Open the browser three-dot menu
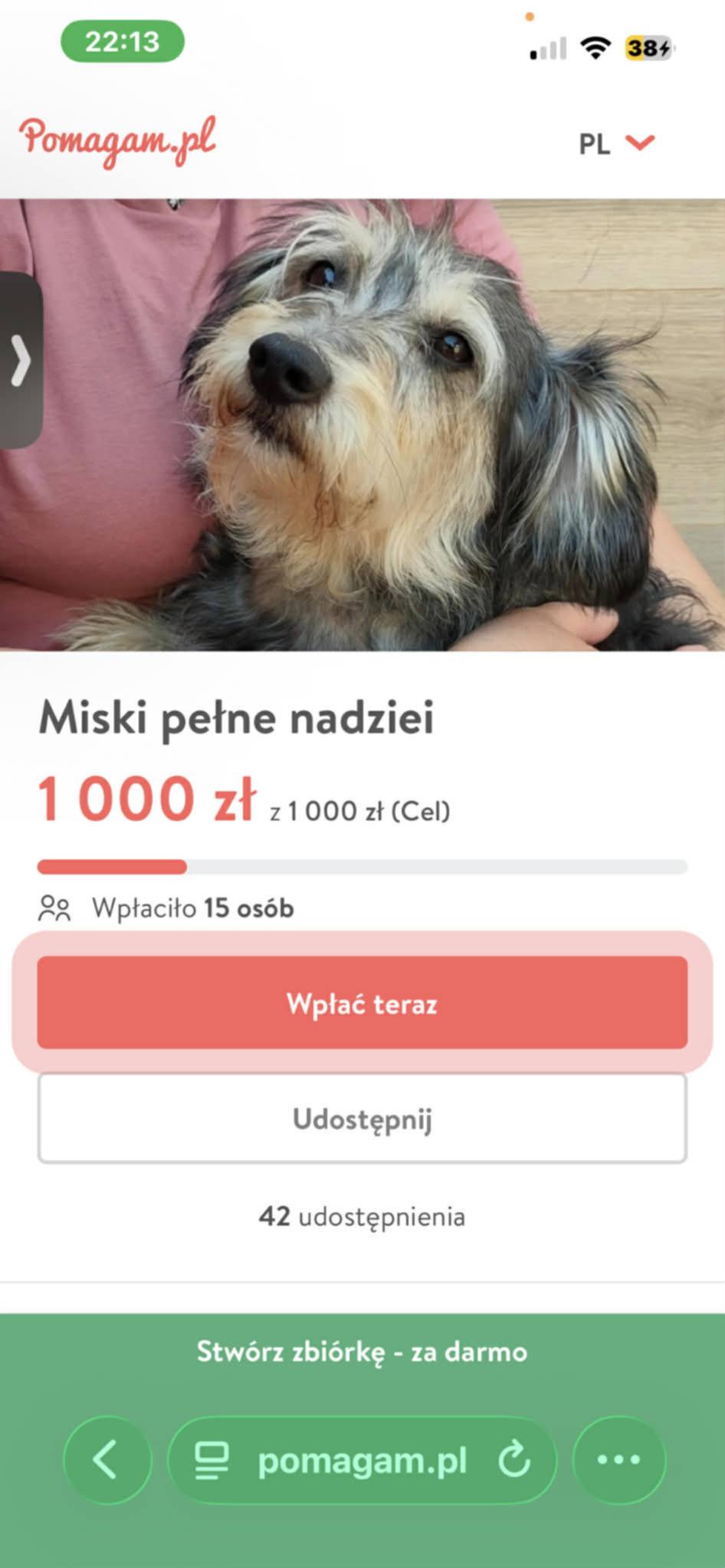This screenshot has height=1568, width=725. [x=618, y=1459]
